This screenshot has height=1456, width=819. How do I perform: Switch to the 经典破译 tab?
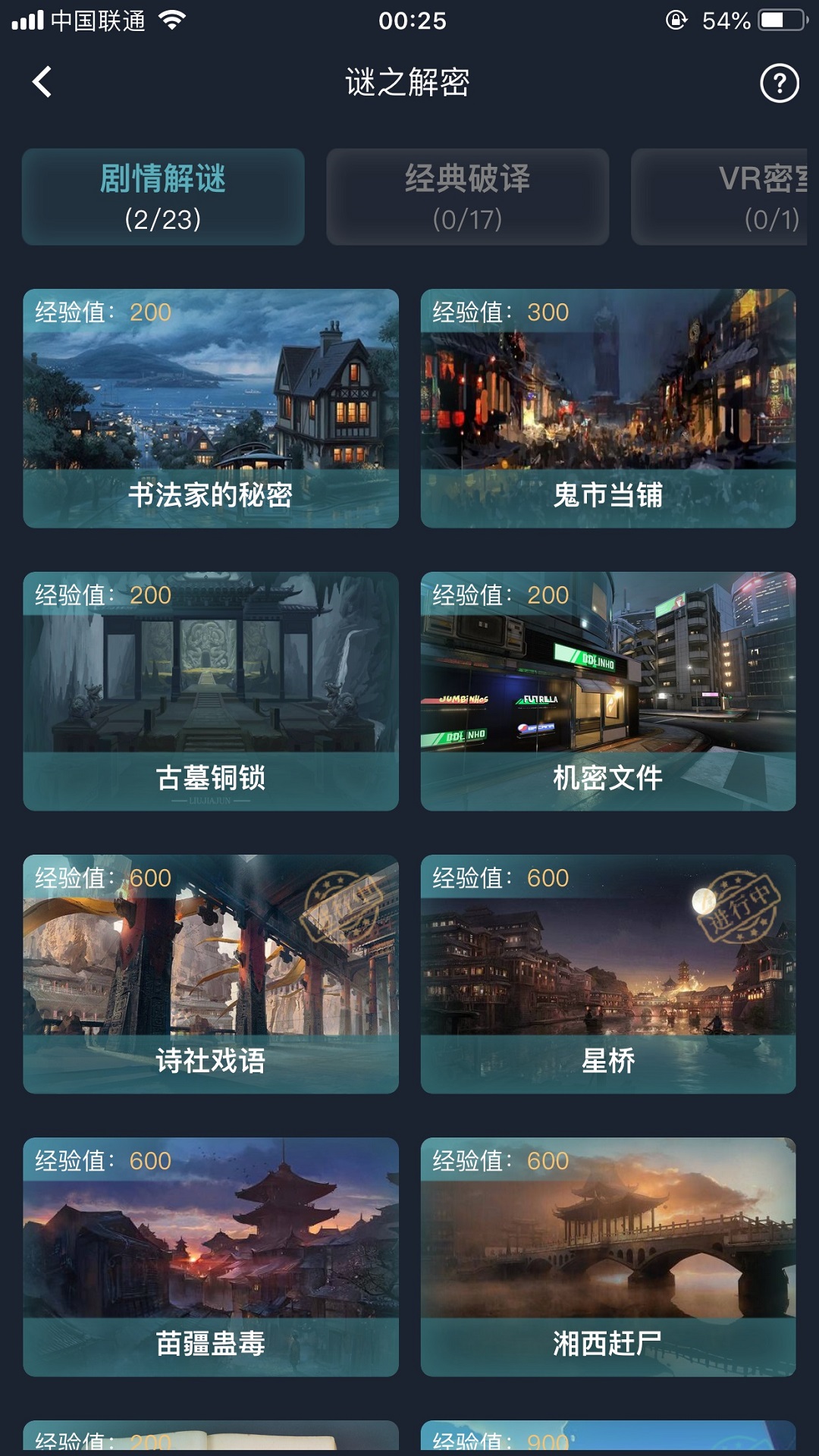tap(468, 196)
